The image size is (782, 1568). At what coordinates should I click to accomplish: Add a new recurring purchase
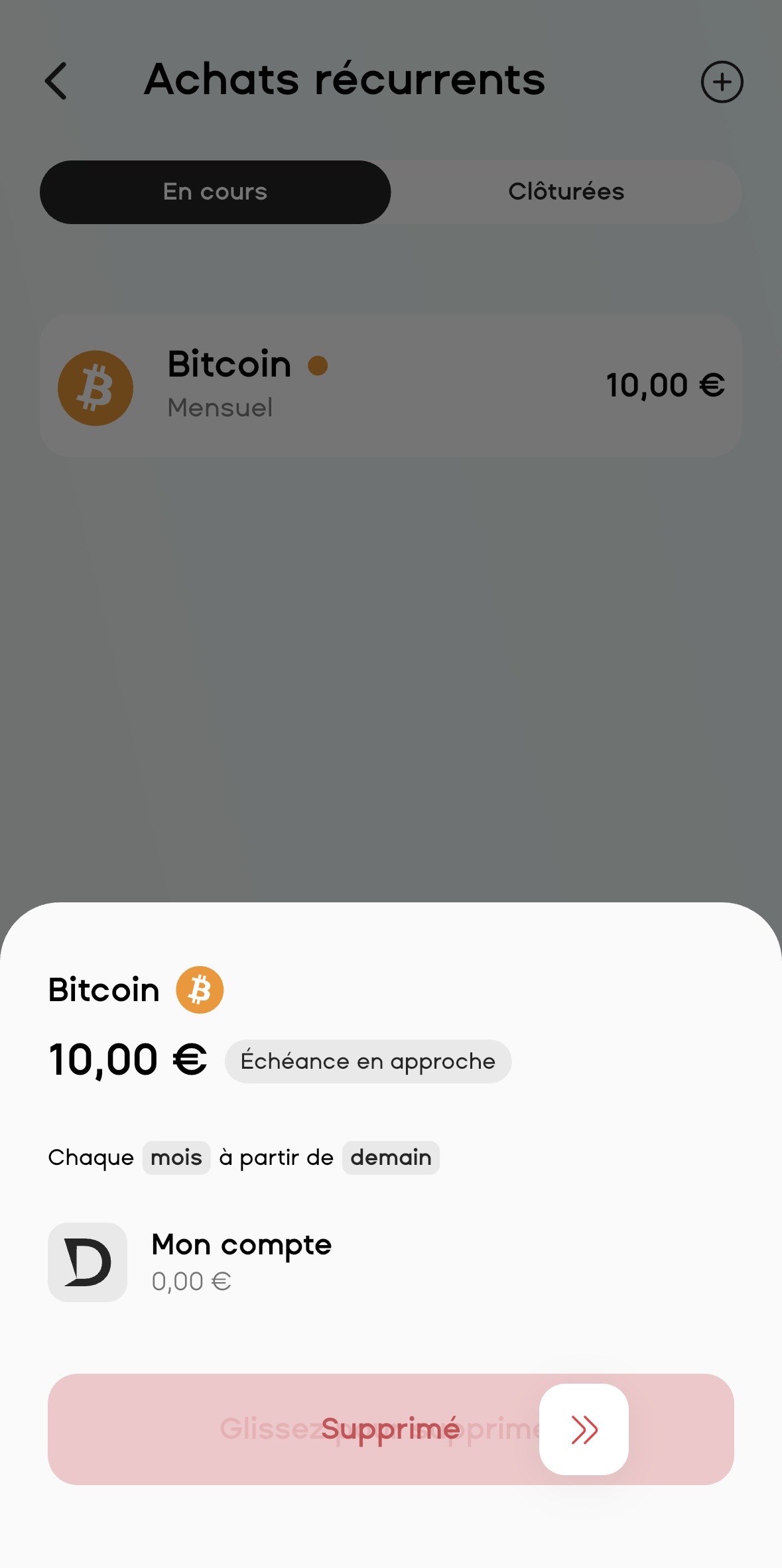[x=722, y=82]
